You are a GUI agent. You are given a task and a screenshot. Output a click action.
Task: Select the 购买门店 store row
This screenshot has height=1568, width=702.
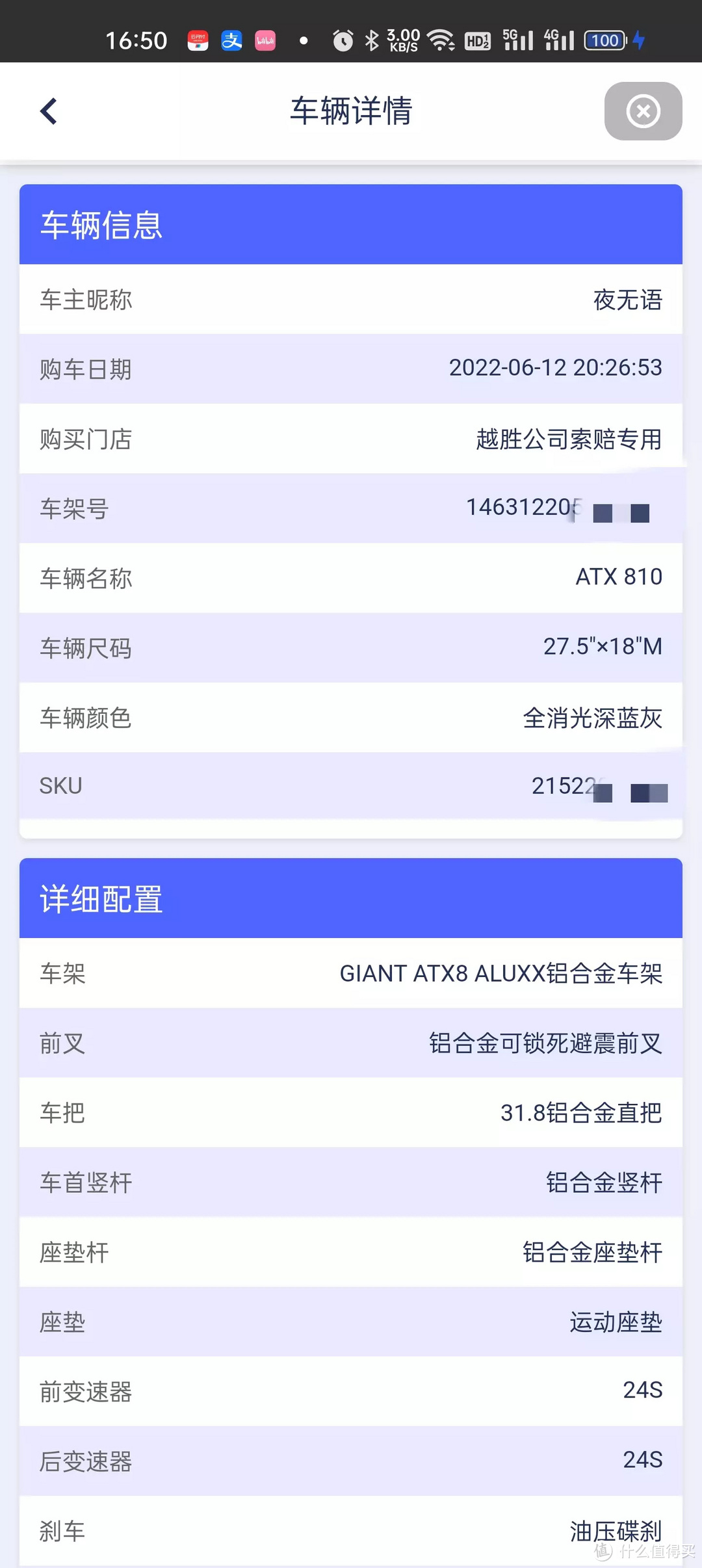(351, 439)
